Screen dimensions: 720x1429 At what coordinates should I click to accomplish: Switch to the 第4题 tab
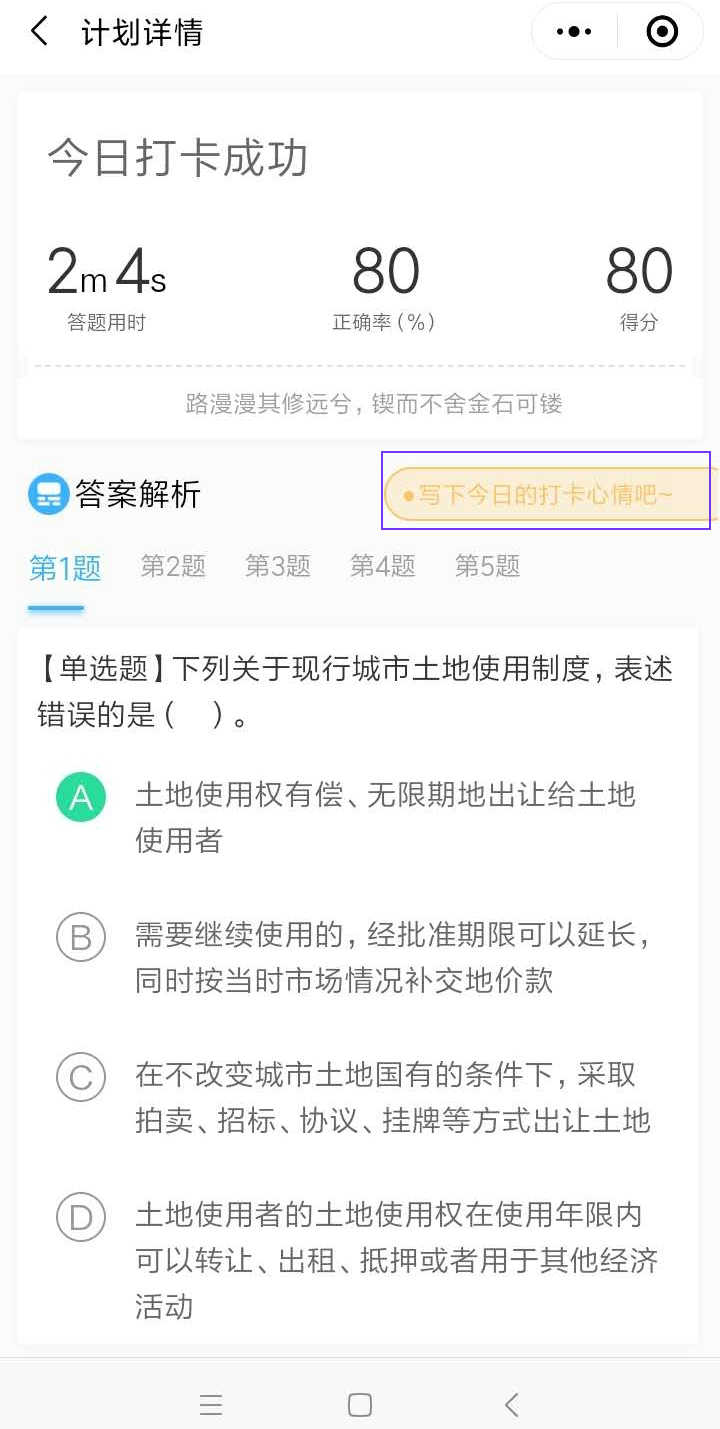tap(381, 566)
